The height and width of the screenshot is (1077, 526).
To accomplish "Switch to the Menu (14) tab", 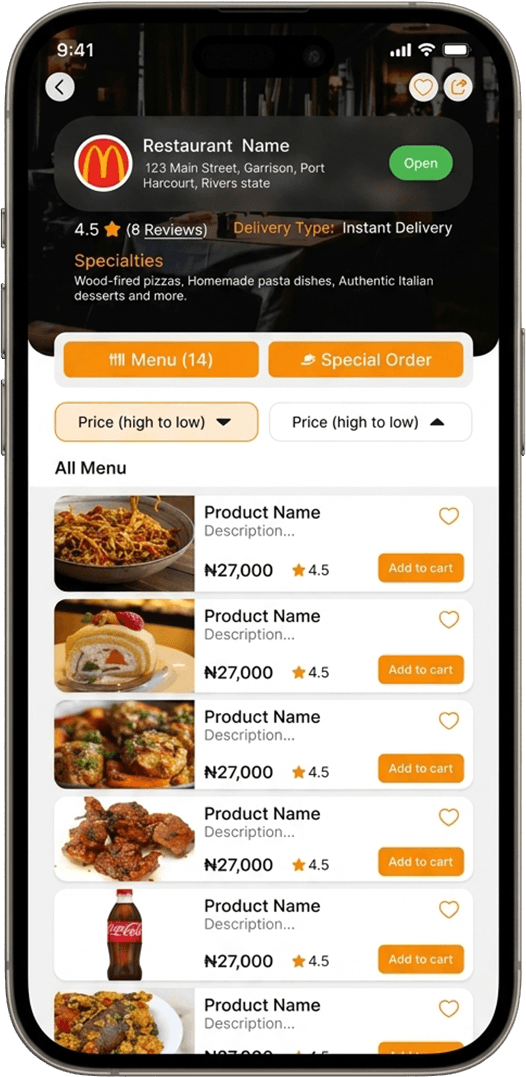I will tap(161, 360).
